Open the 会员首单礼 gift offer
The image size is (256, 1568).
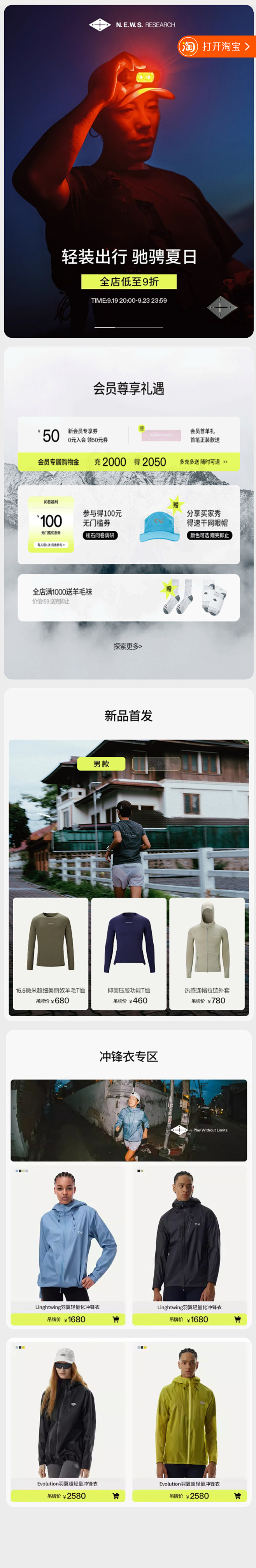click(x=185, y=435)
